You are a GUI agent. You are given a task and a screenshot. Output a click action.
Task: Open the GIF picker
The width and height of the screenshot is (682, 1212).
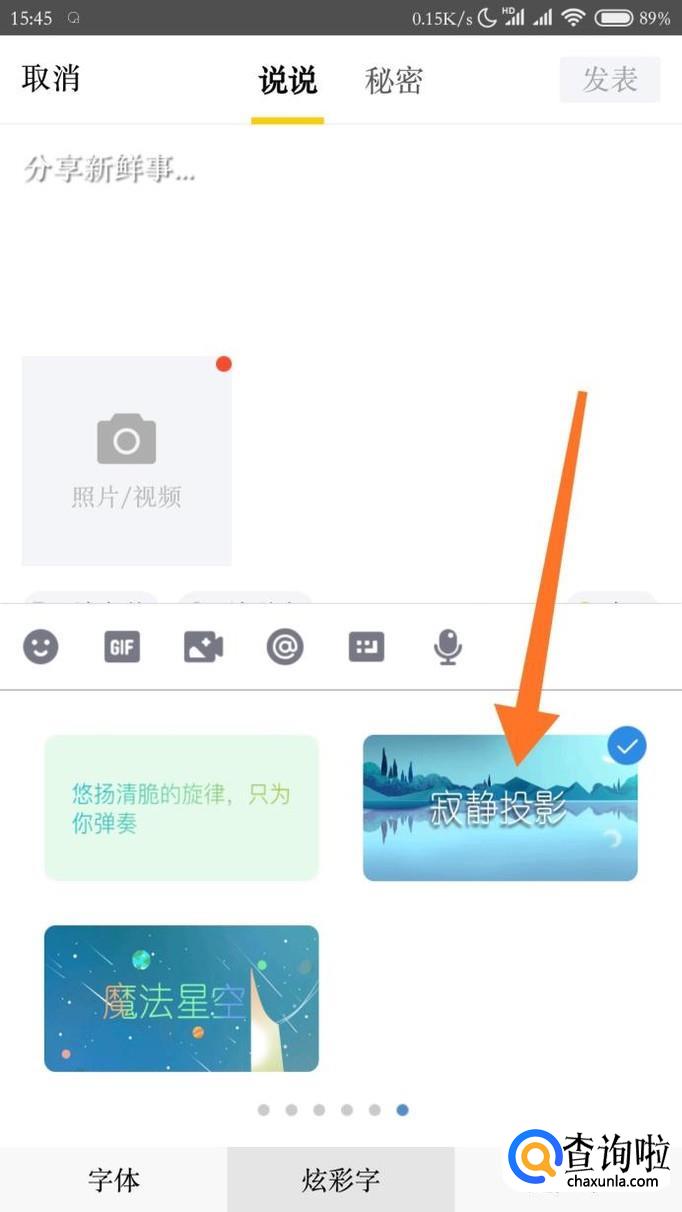122,647
